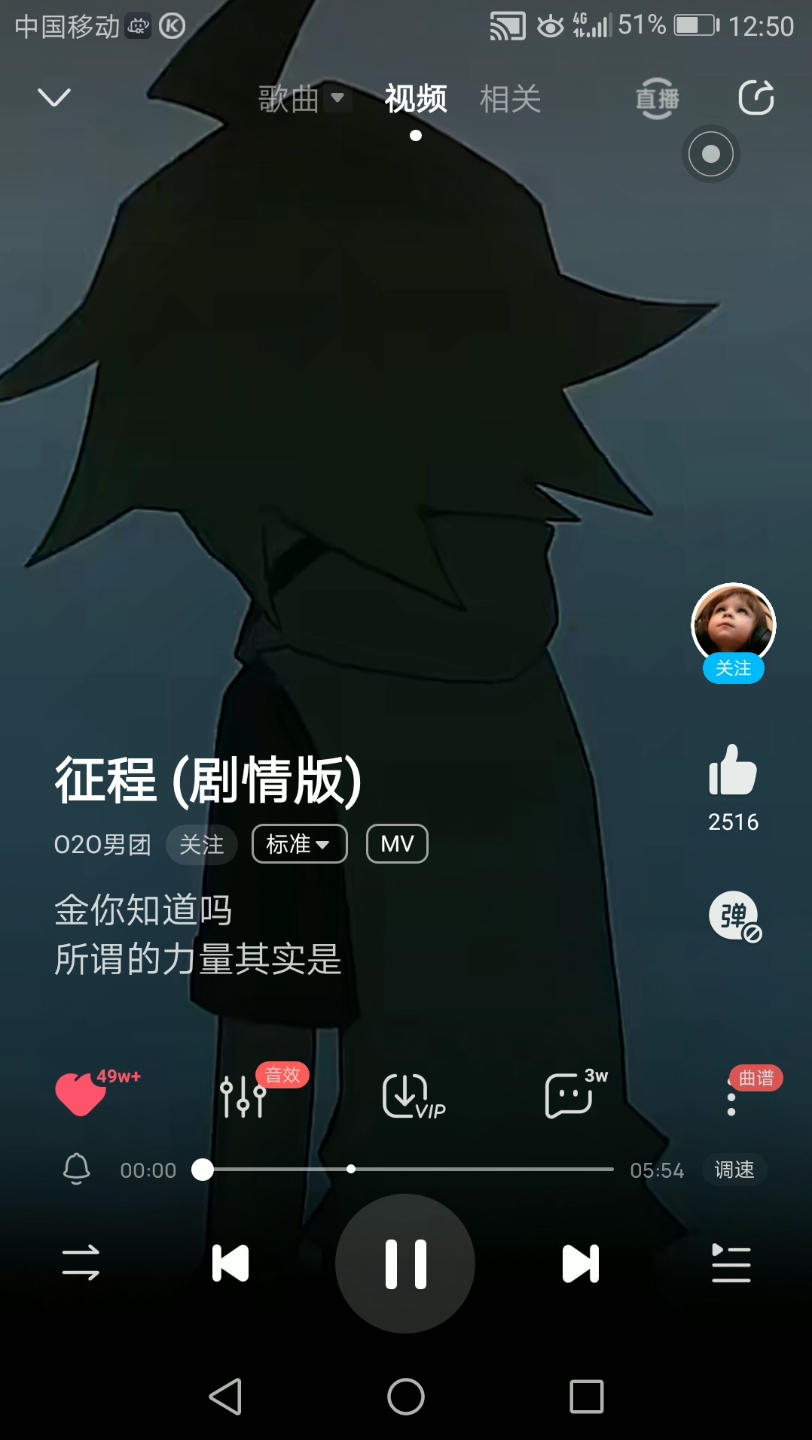Open the 音效 sound effects equalizer
This screenshot has height=1440, width=812.
(x=243, y=1096)
